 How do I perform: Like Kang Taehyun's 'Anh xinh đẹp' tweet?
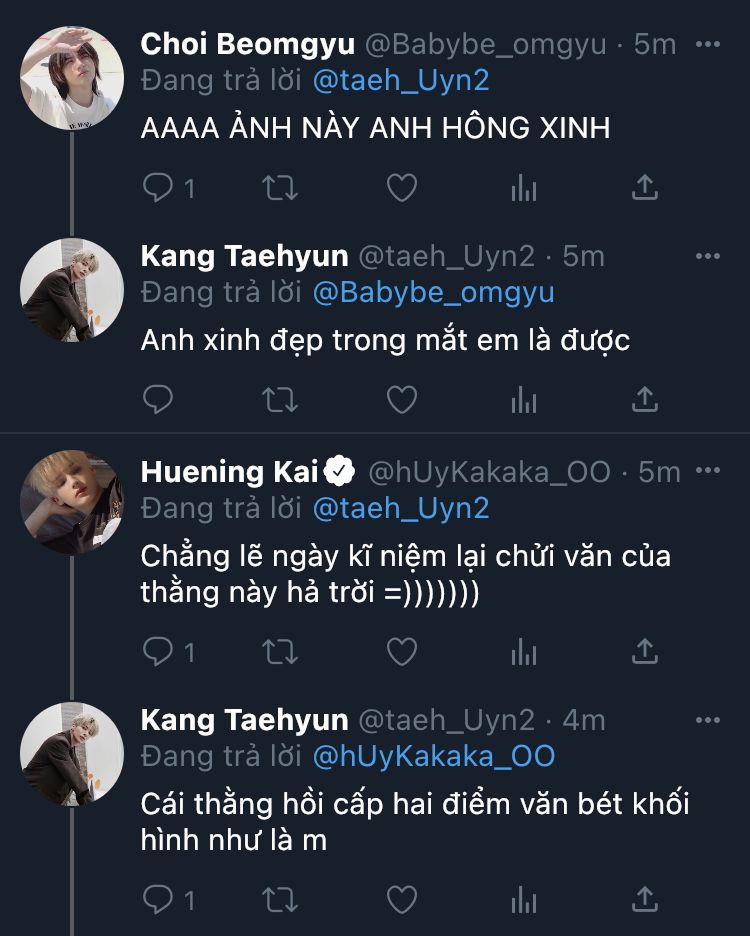click(x=401, y=400)
